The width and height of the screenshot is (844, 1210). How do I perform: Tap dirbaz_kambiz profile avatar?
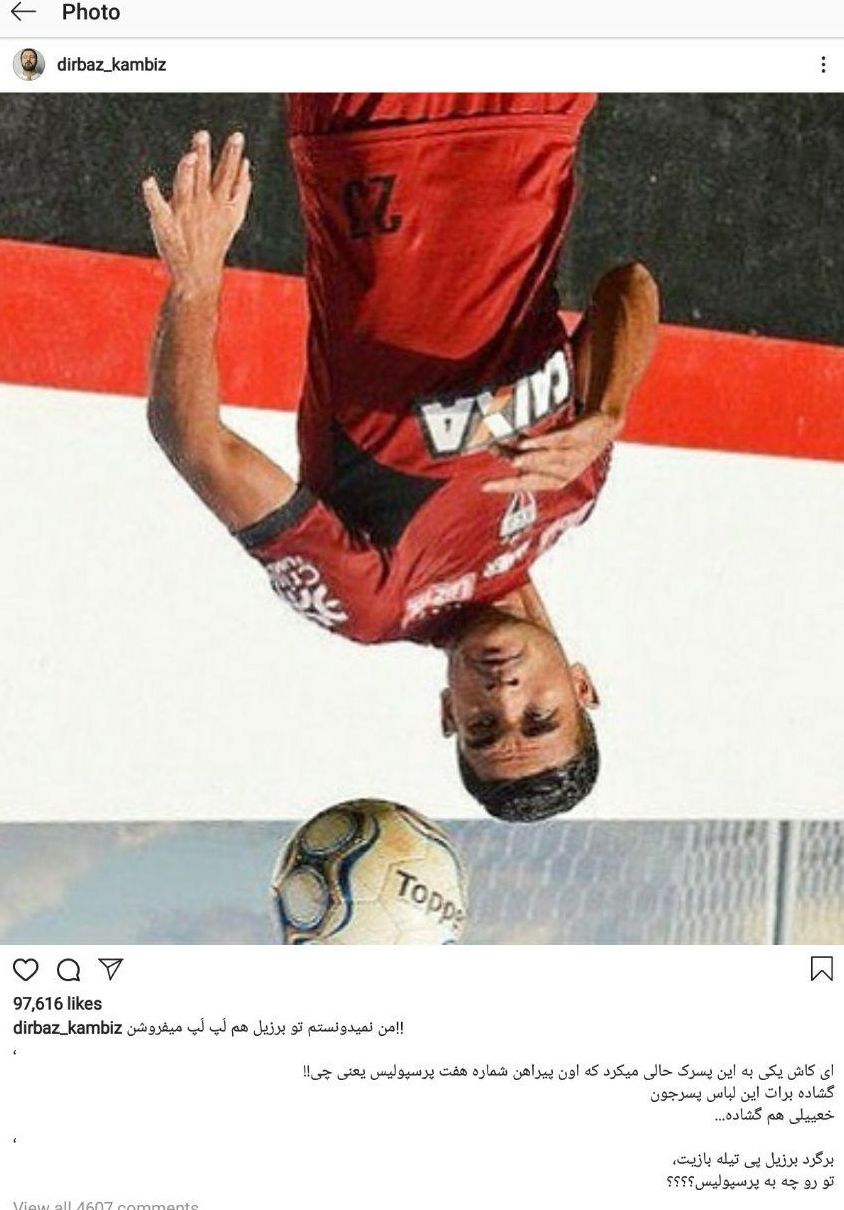[x=29, y=65]
